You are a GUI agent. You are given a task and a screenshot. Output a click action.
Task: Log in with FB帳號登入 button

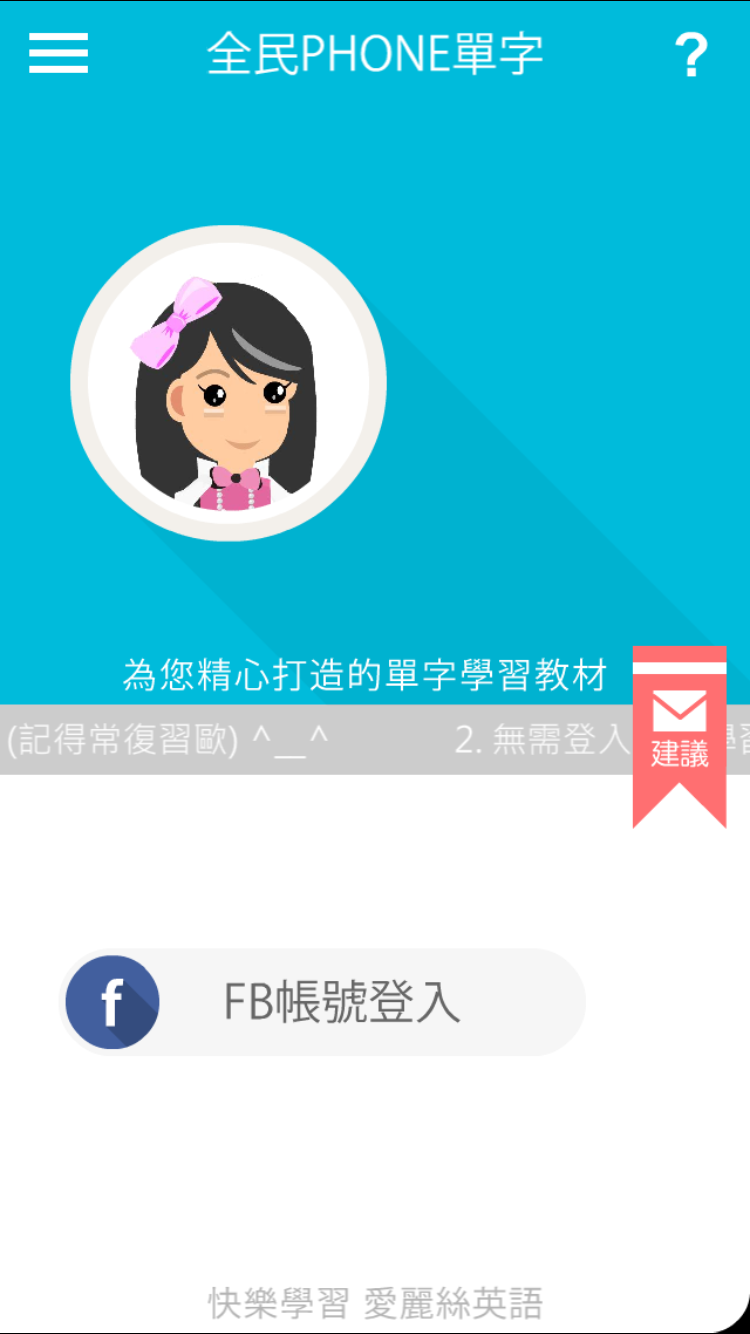click(322, 1002)
